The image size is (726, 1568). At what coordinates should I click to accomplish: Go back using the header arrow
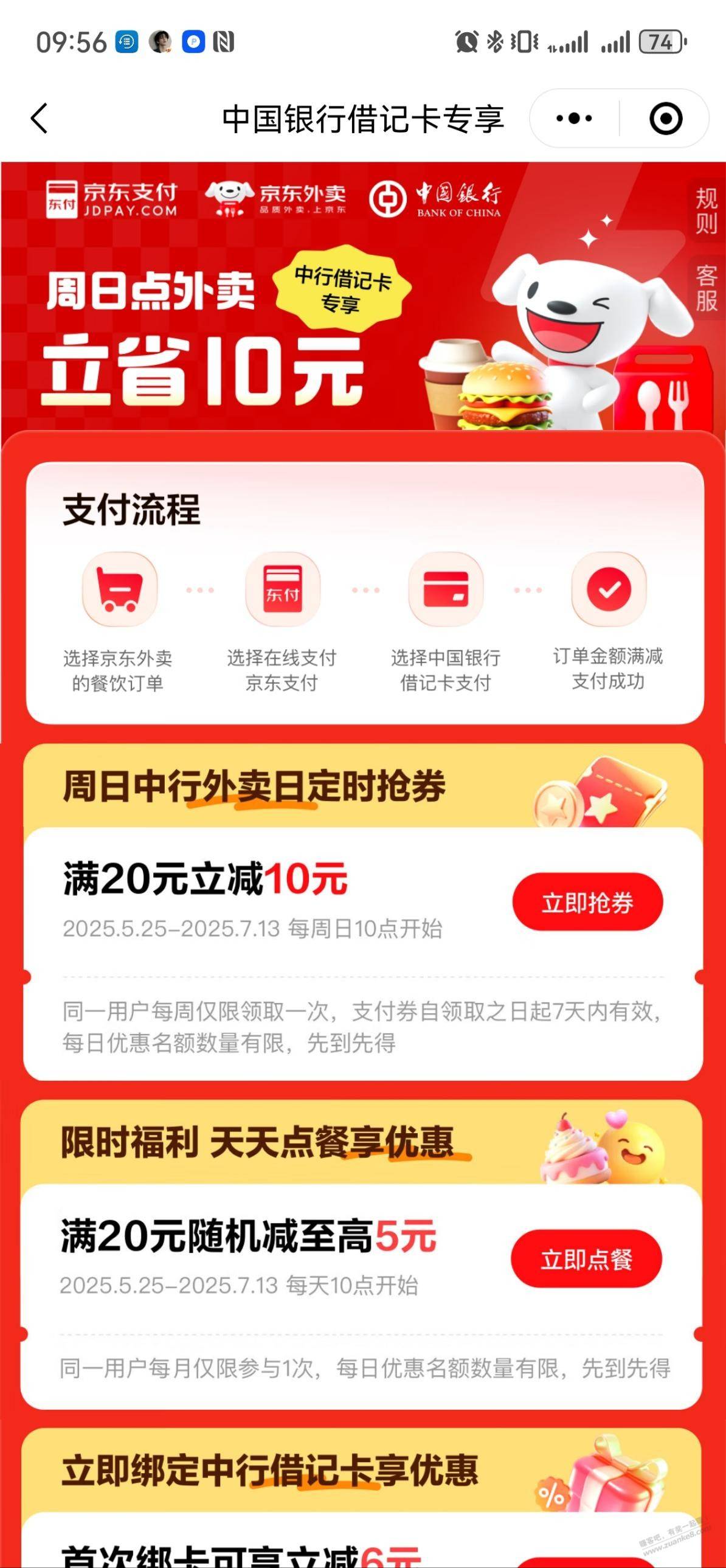[x=39, y=118]
